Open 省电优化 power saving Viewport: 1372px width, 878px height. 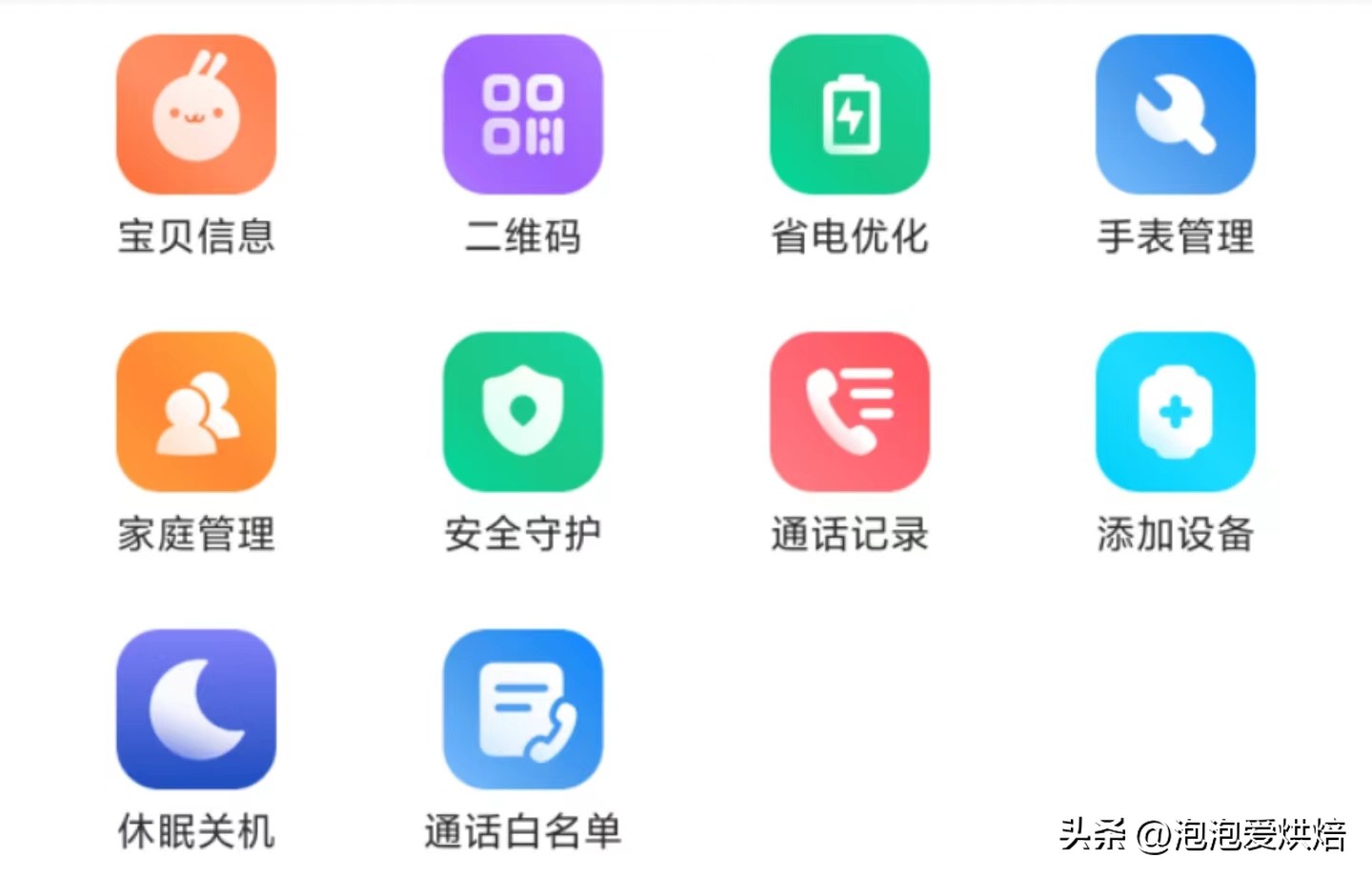point(850,115)
